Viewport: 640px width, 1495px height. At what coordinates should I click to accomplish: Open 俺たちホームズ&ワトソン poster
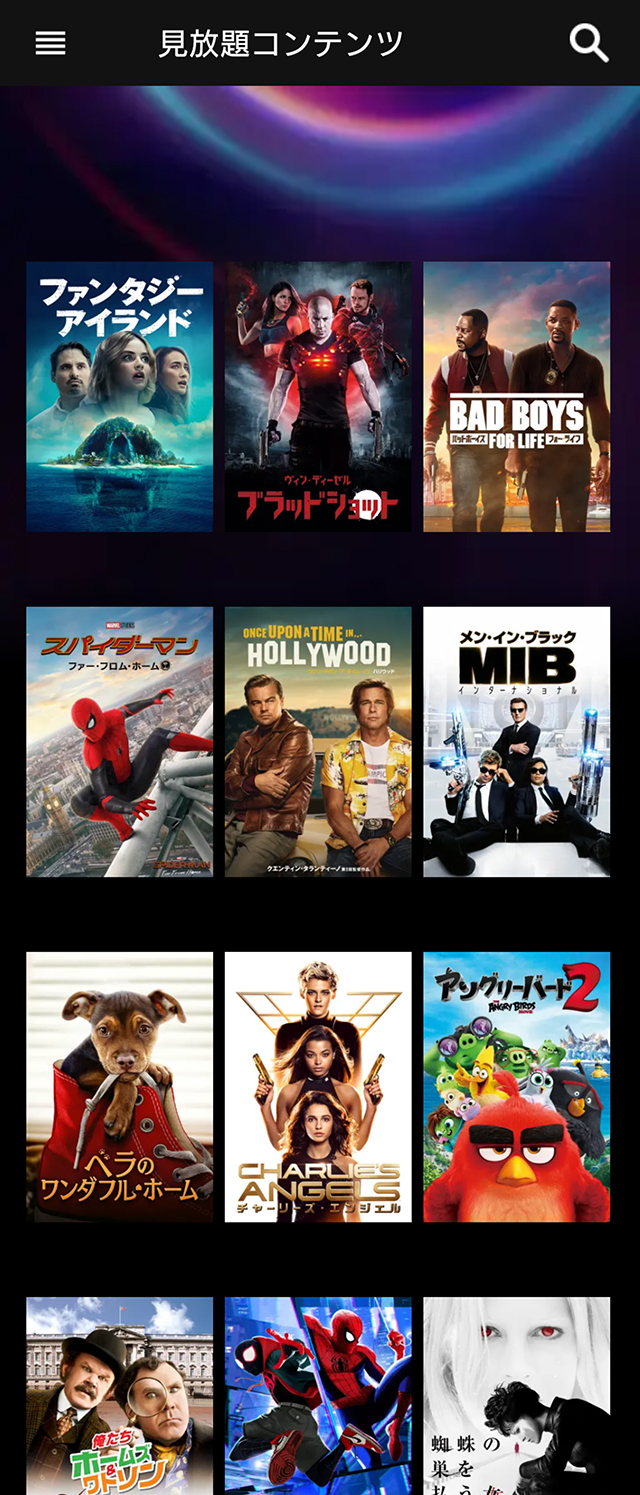pyautogui.click(x=119, y=1395)
